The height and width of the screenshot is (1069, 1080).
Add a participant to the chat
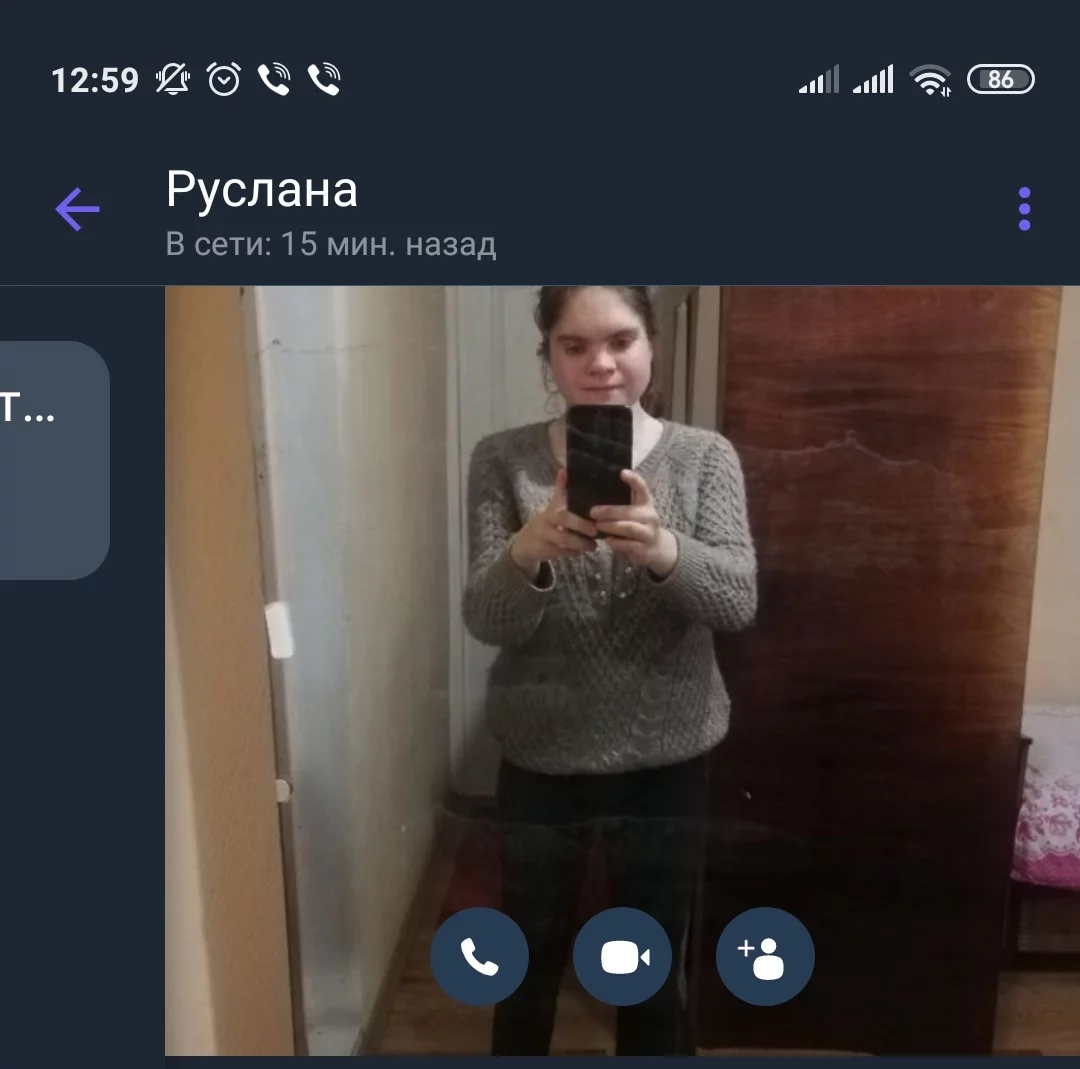[765, 957]
